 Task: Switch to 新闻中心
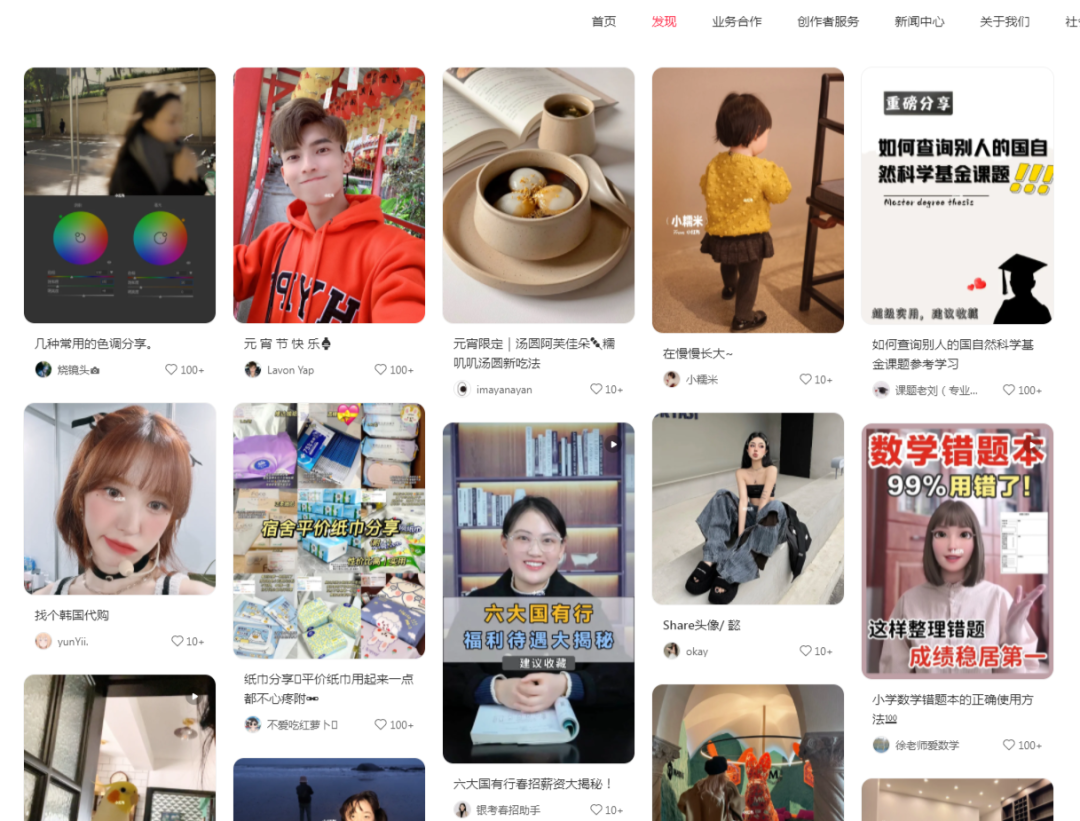point(919,21)
